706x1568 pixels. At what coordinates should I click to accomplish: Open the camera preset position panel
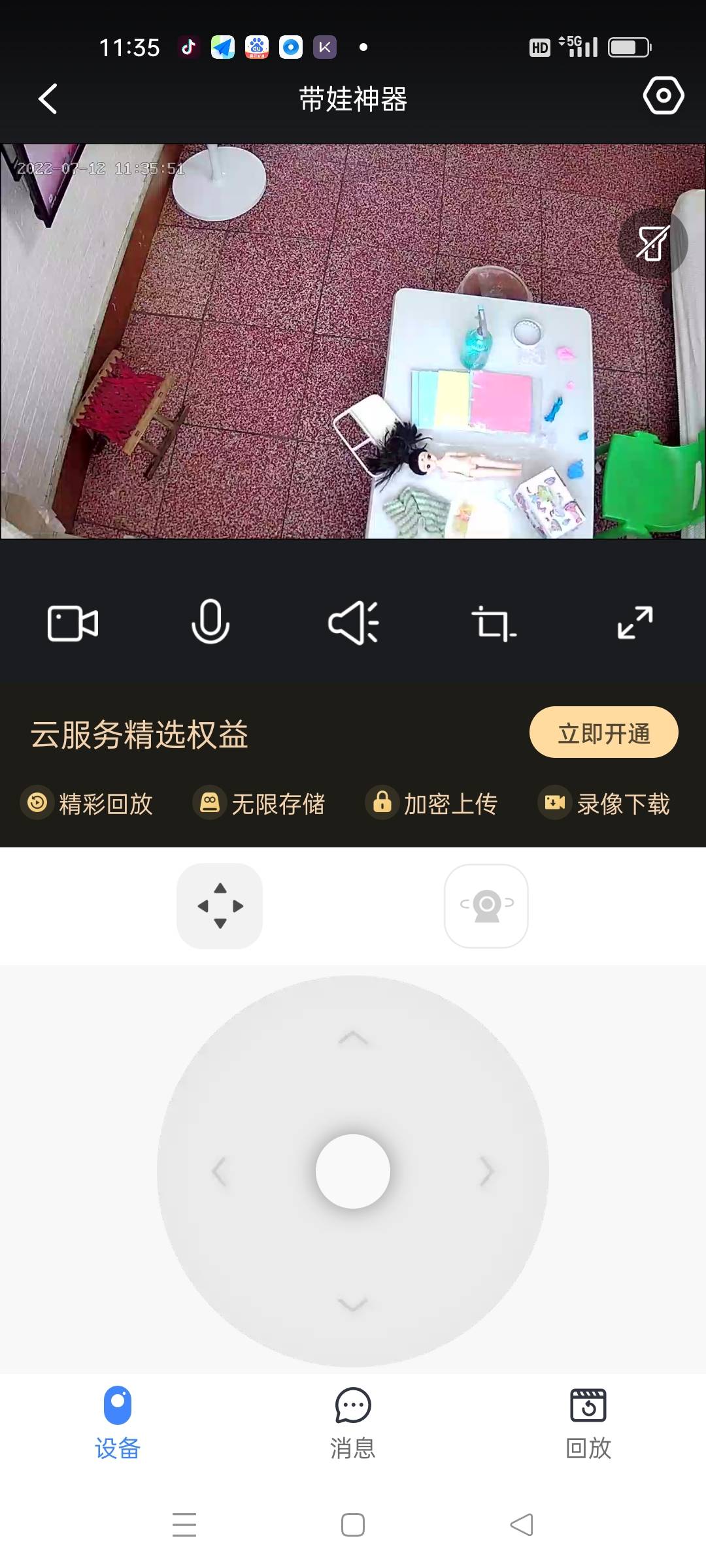[486, 906]
